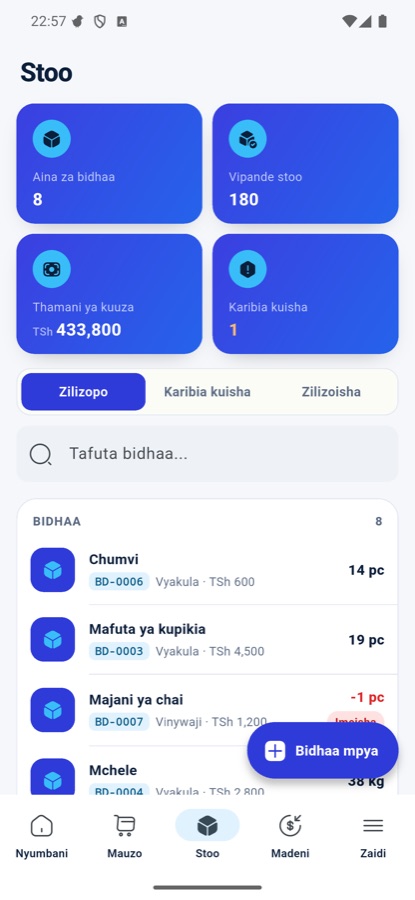Select the Stoo bottom tab
The image size is (415, 900).
(207, 836)
